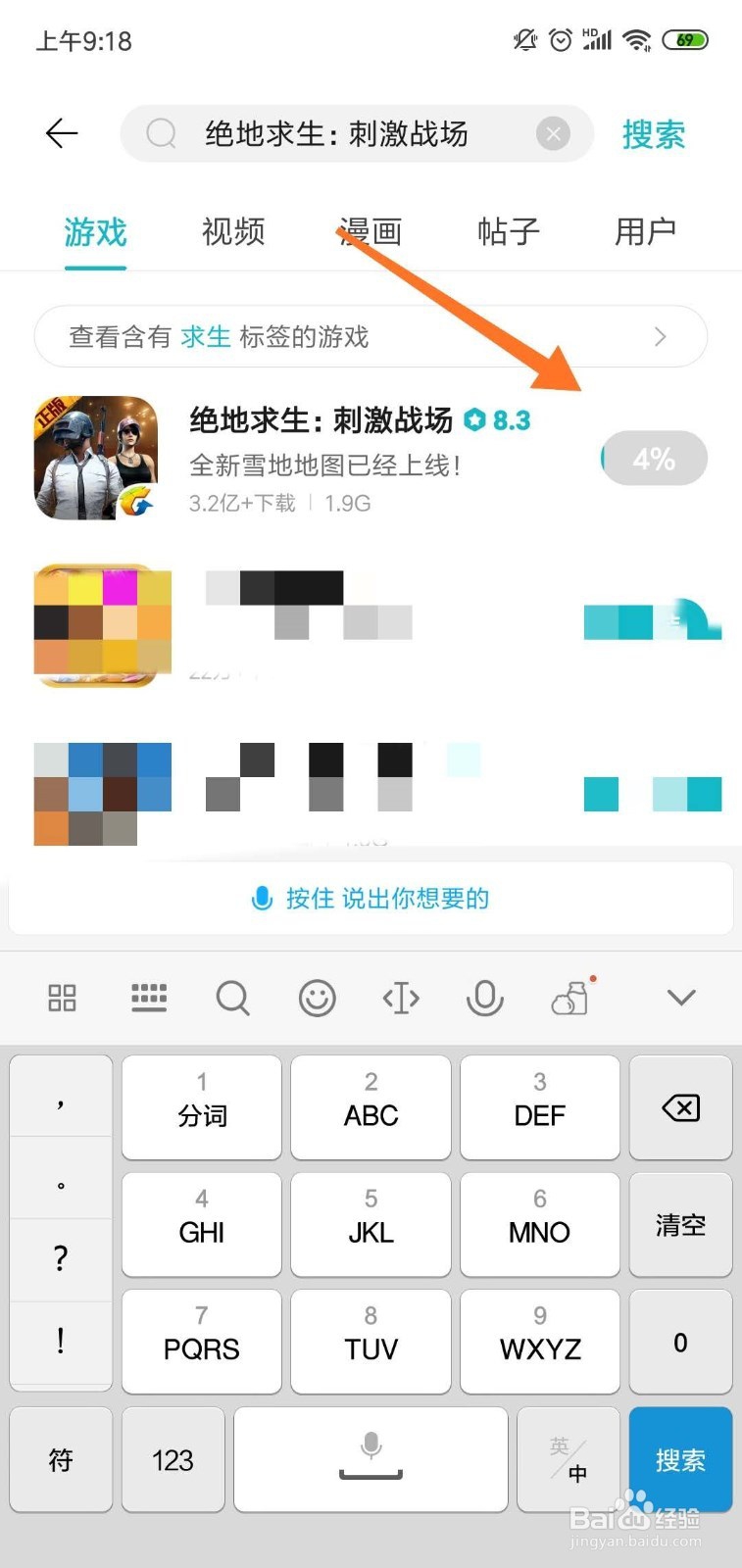Switch to number pad via 123 key

pos(173,1459)
